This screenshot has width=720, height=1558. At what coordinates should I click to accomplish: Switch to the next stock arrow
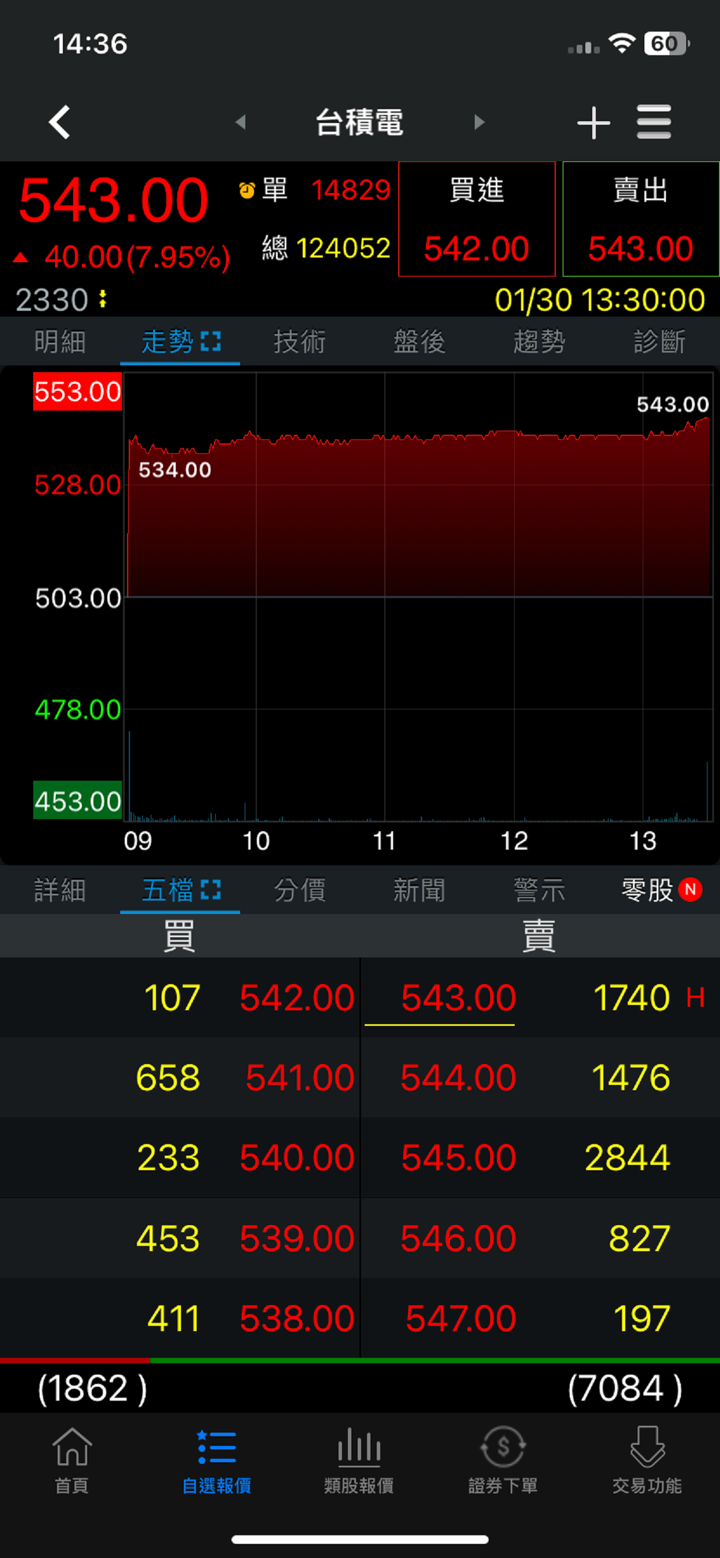click(x=479, y=123)
